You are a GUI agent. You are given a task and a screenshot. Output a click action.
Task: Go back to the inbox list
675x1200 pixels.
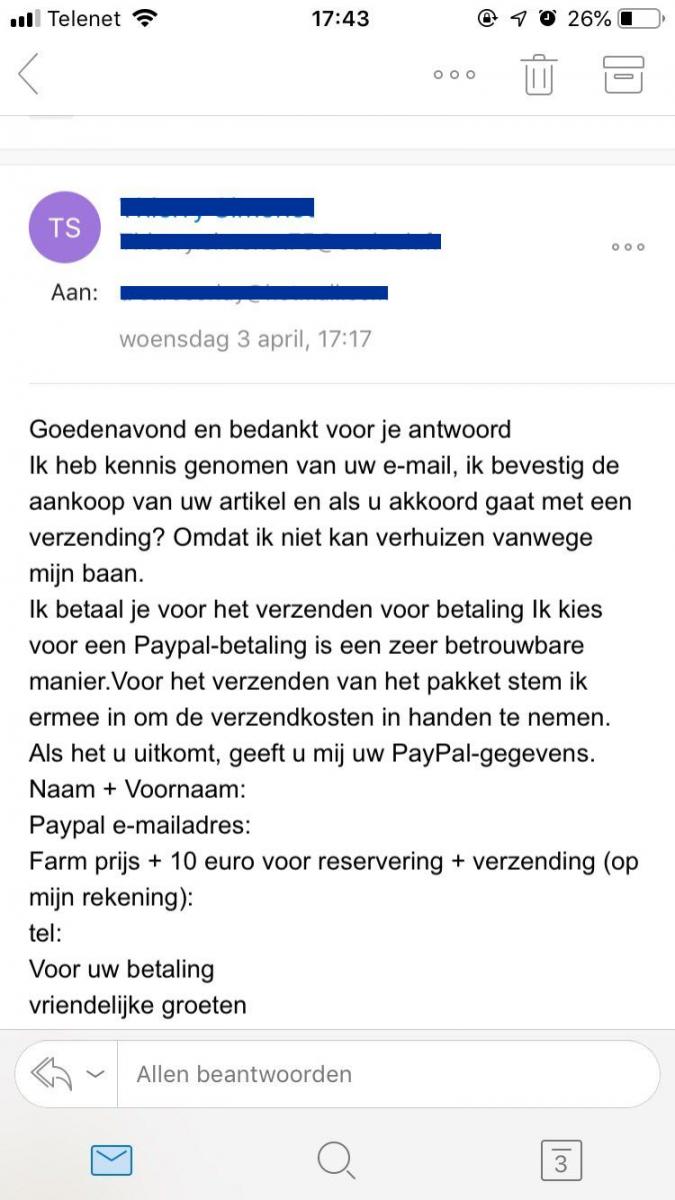tap(29, 74)
